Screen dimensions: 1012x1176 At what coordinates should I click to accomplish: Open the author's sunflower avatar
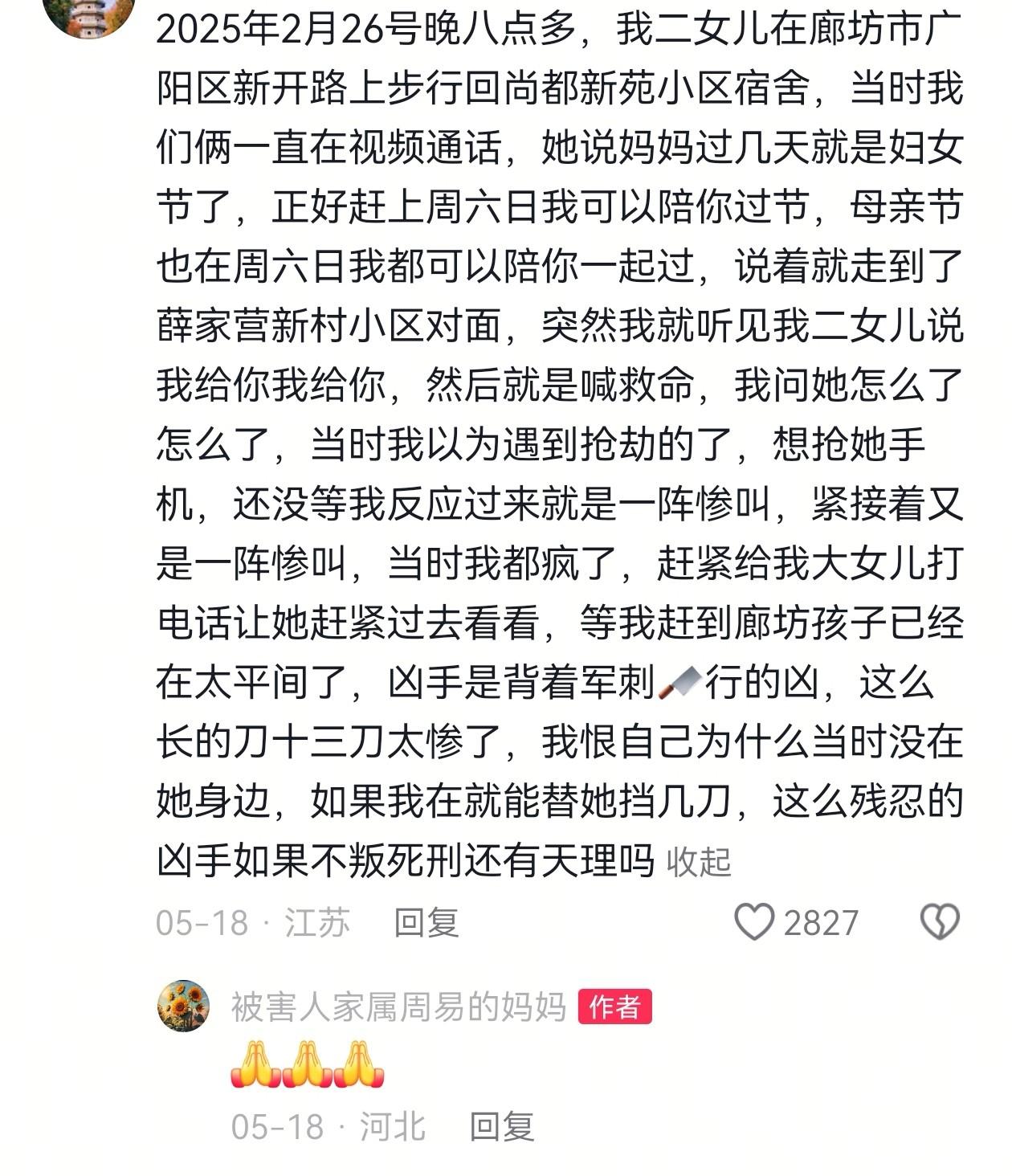[183, 1006]
